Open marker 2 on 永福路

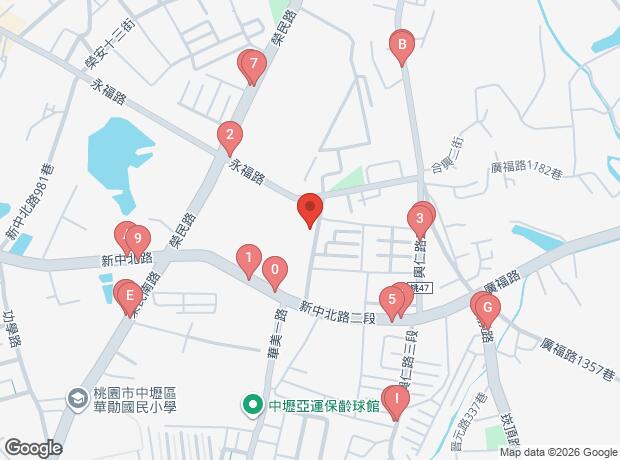tap(230, 137)
